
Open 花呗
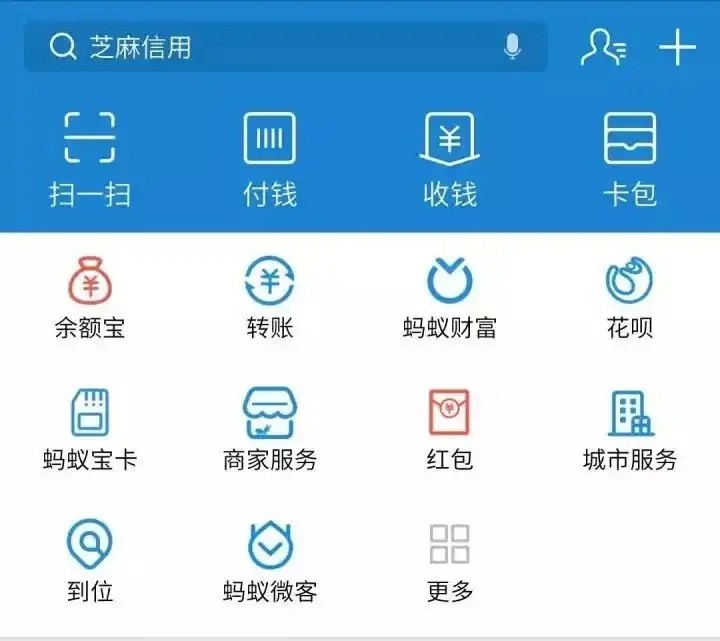coord(630,297)
